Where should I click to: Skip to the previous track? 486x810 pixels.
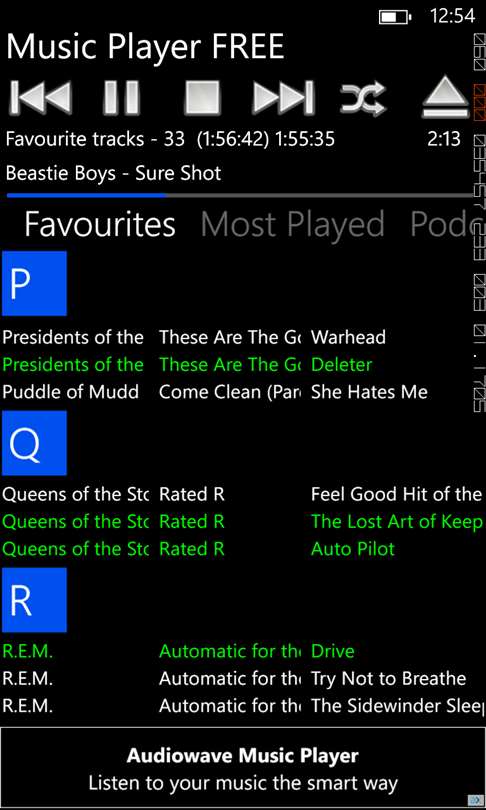pyautogui.click(x=41, y=97)
